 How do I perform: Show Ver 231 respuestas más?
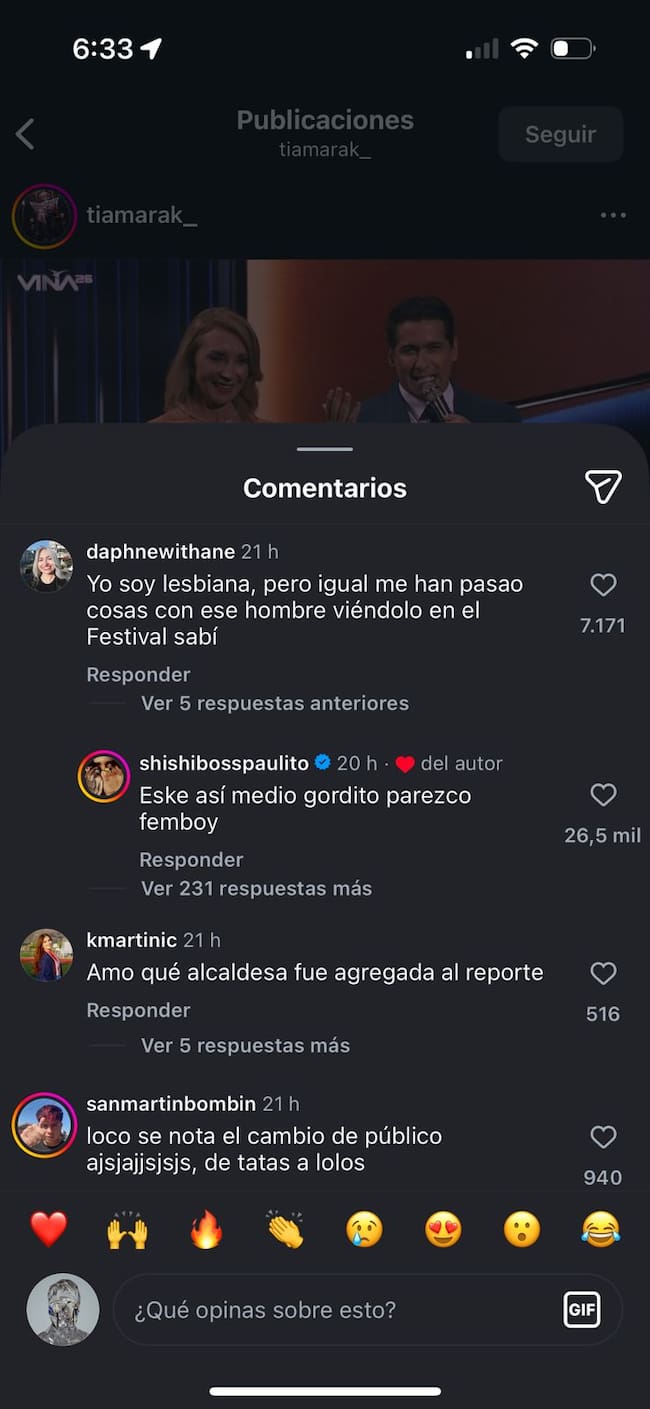tap(256, 888)
